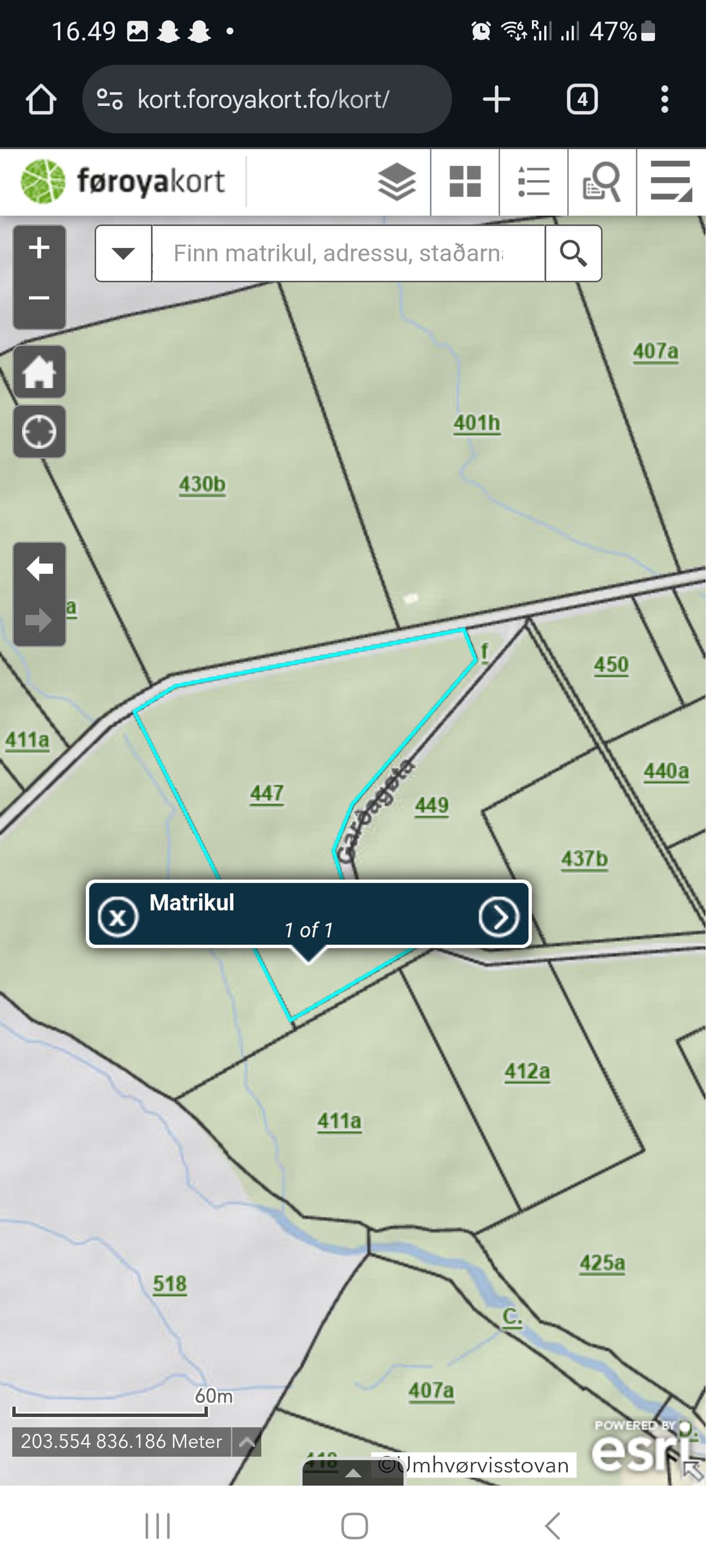Screen dimensions: 706x1568
Task: Zoom in on the map
Action: click(x=39, y=248)
